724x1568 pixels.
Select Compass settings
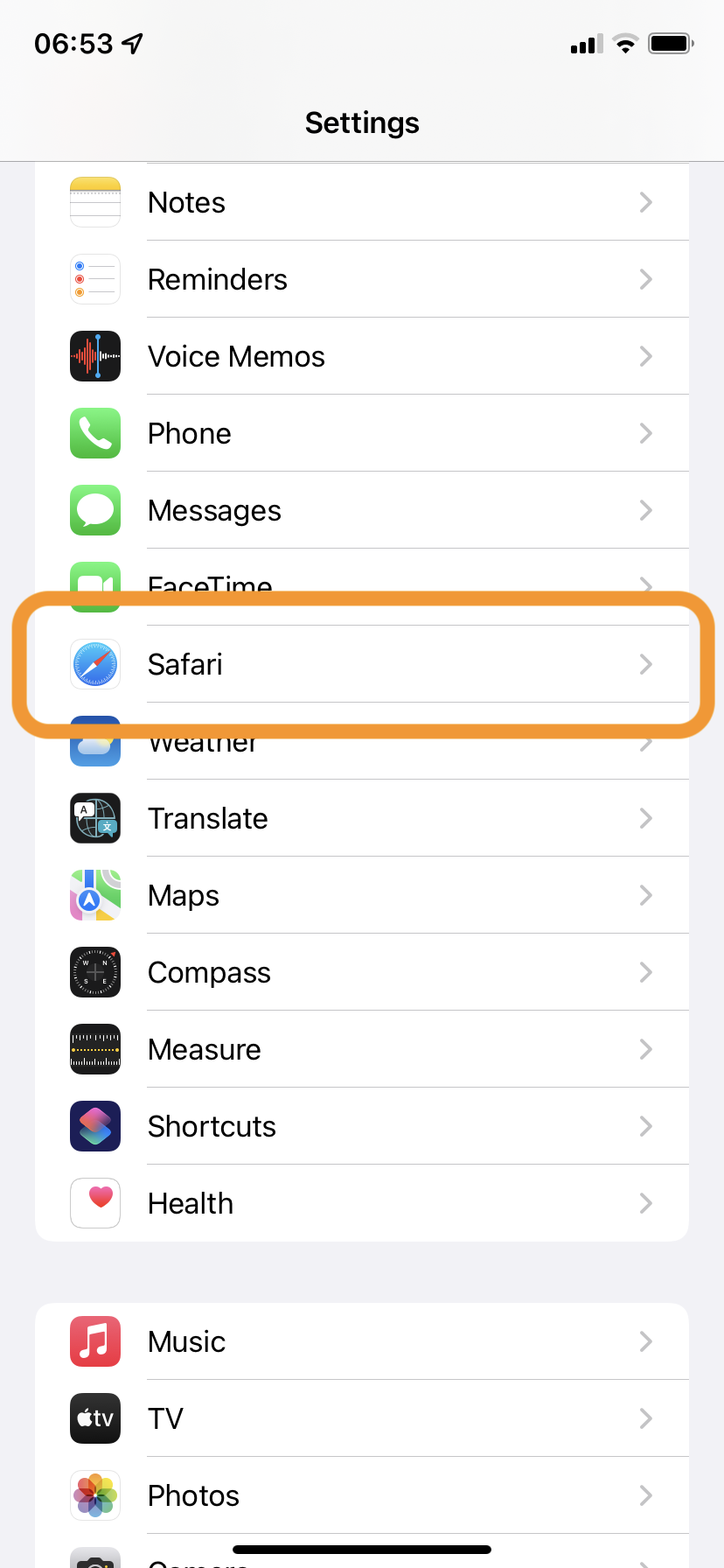[362, 972]
